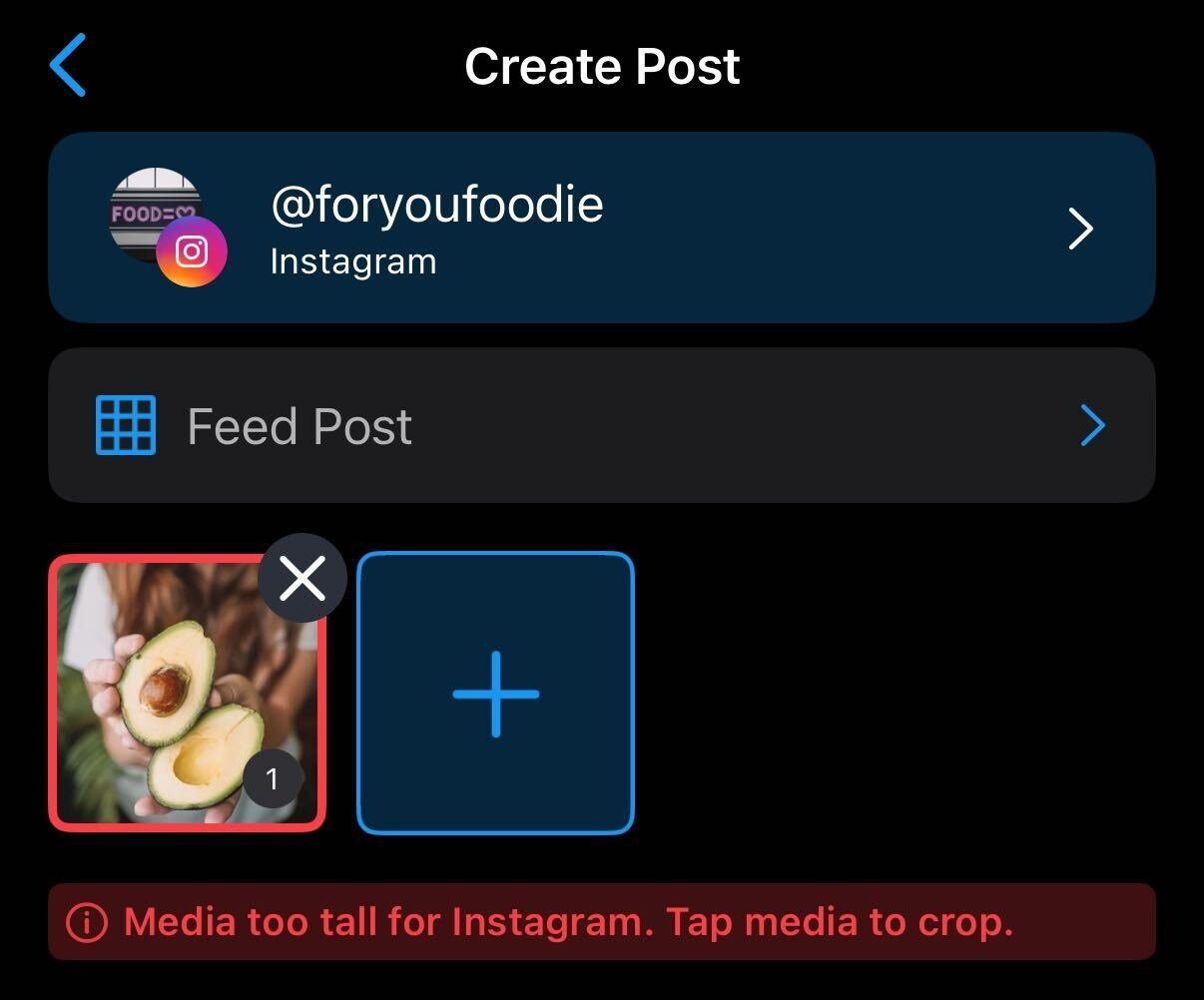Go back from Create Post

[68, 66]
